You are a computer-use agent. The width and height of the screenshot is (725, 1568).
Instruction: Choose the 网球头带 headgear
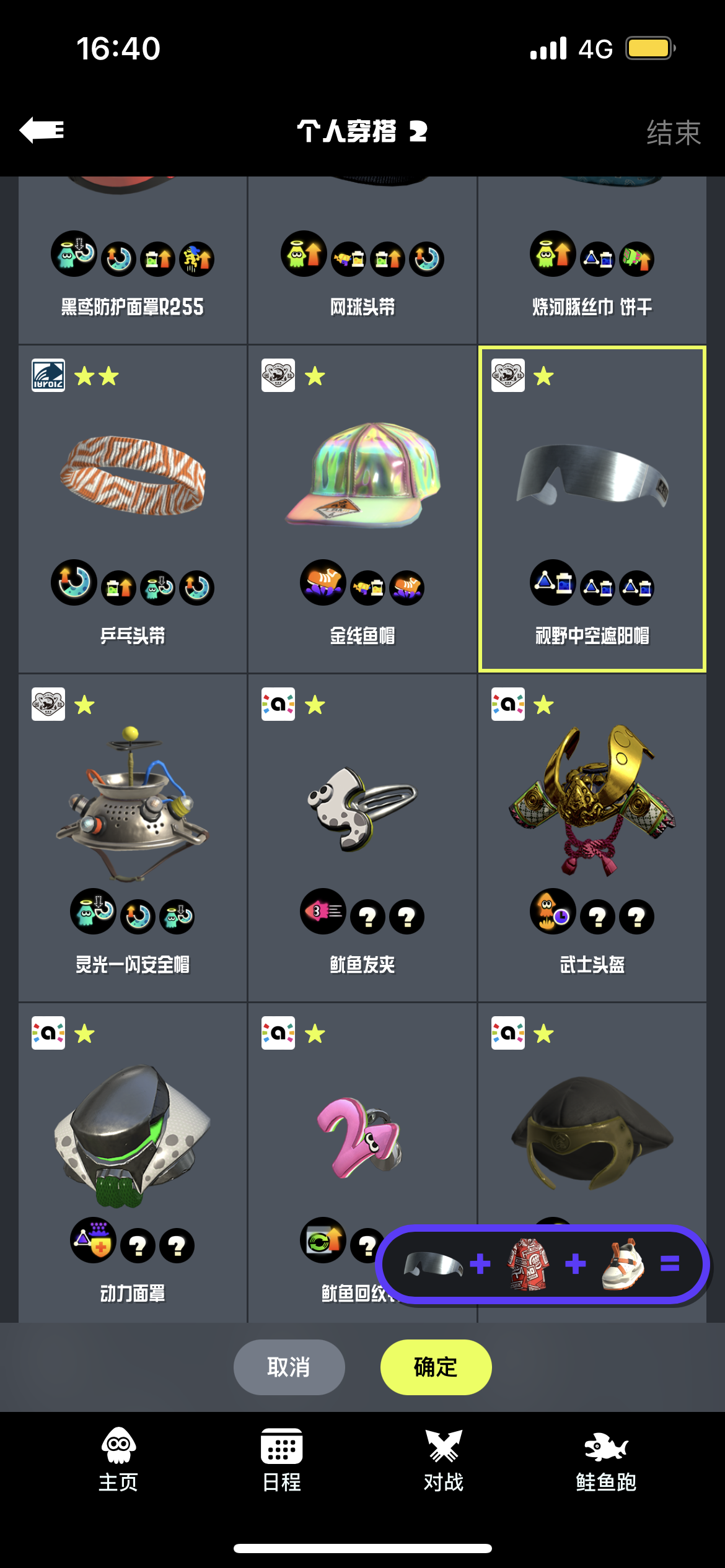(x=362, y=260)
